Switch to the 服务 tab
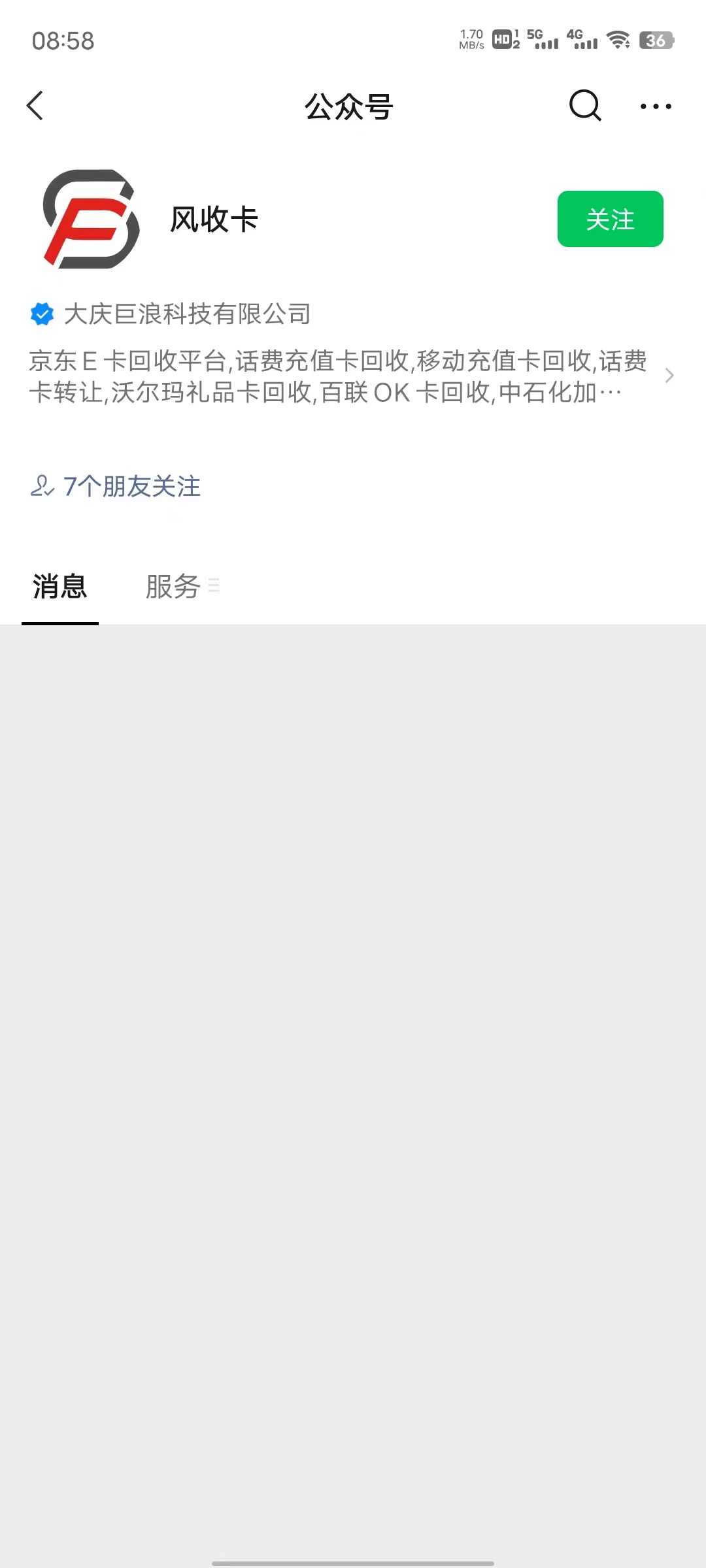706x1568 pixels. (x=173, y=587)
